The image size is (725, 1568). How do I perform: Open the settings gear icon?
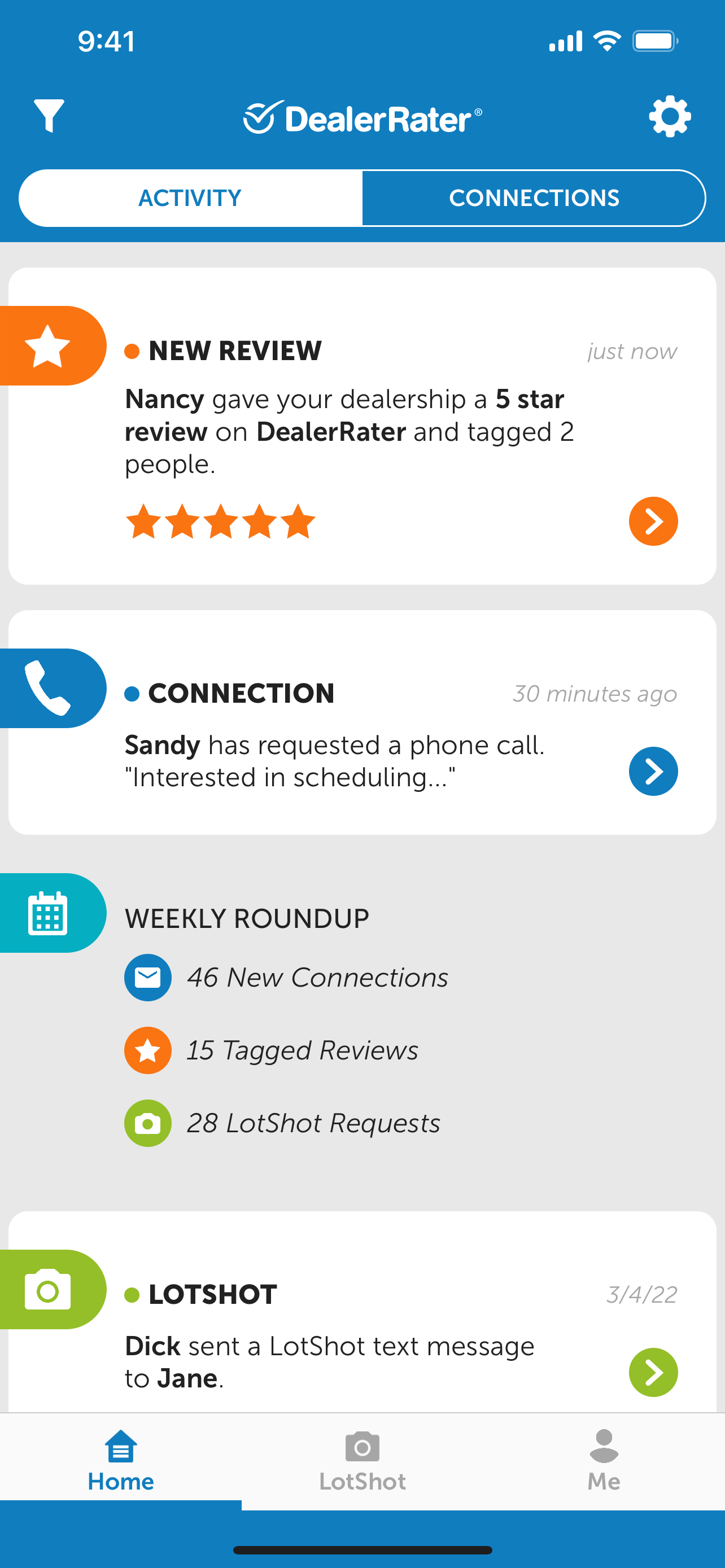pyautogui.click(x=670, y=117)
